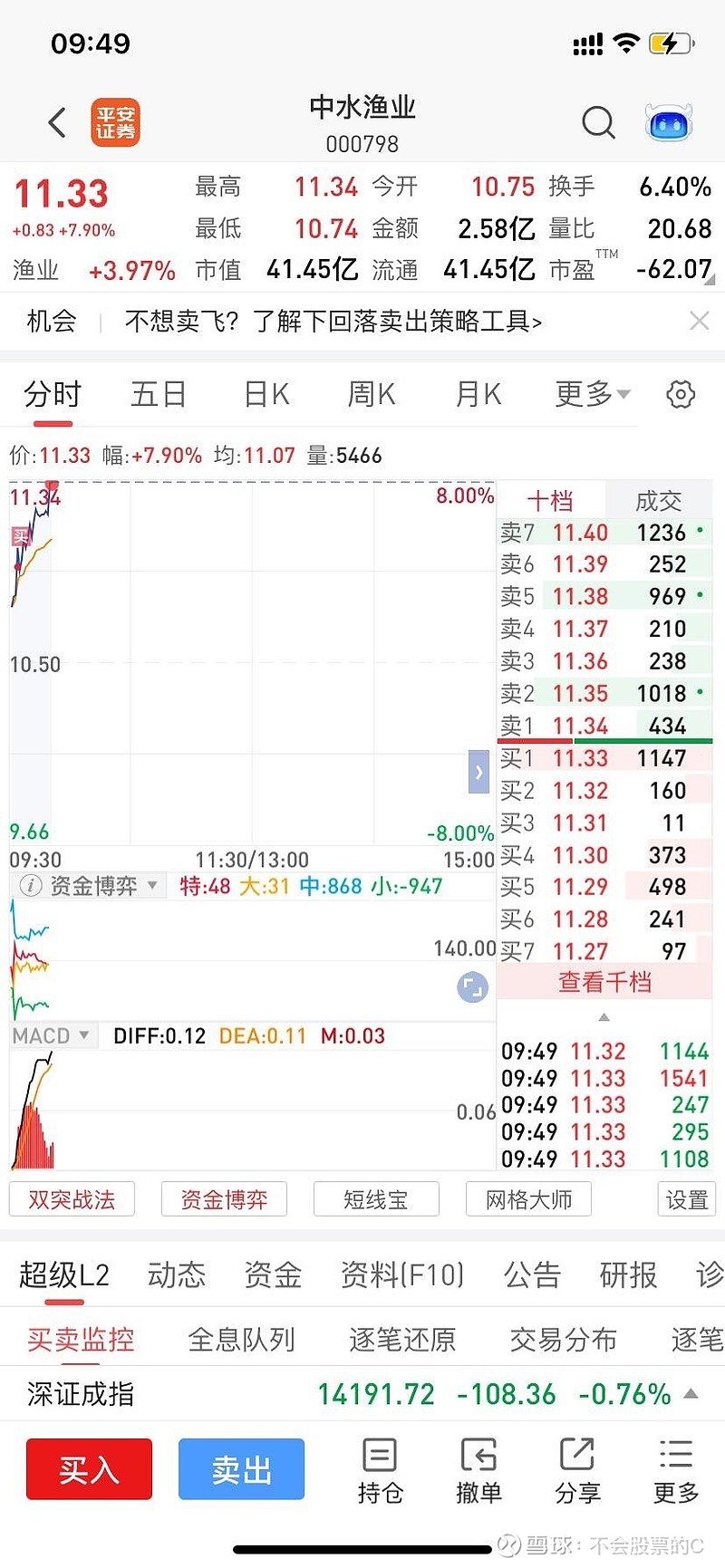Open the 回落卖出策略工具 link

point(333,321)
